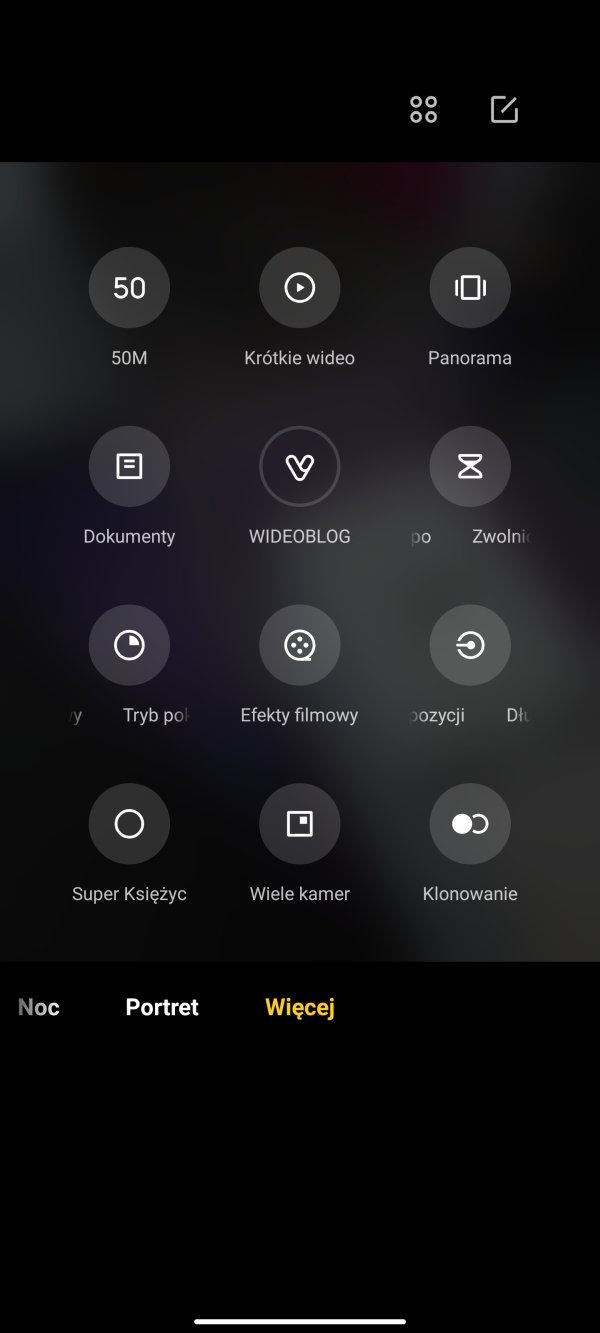
Task: Switch to the Noc tab
Action: [39, 1007]
